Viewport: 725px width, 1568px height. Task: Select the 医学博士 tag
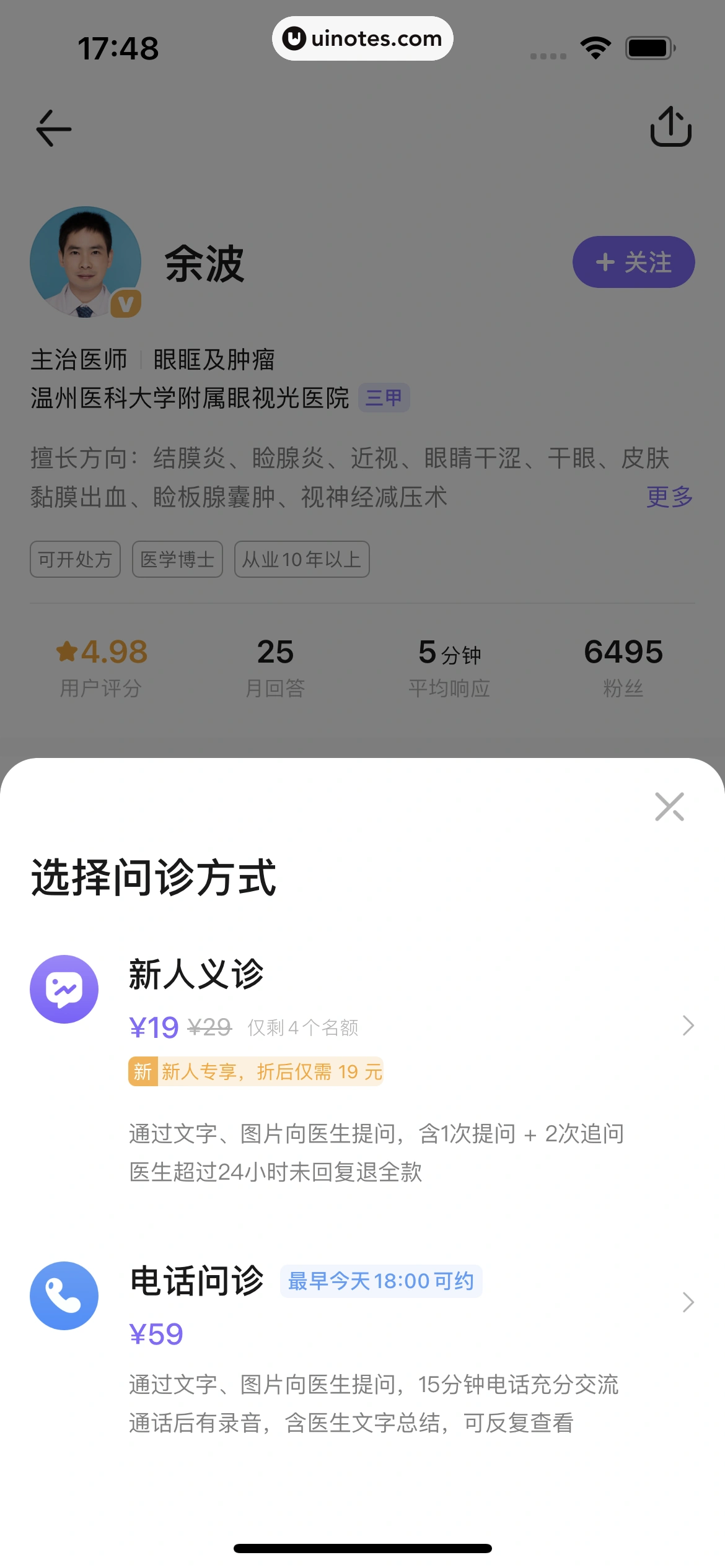click(x=177, y=559)
